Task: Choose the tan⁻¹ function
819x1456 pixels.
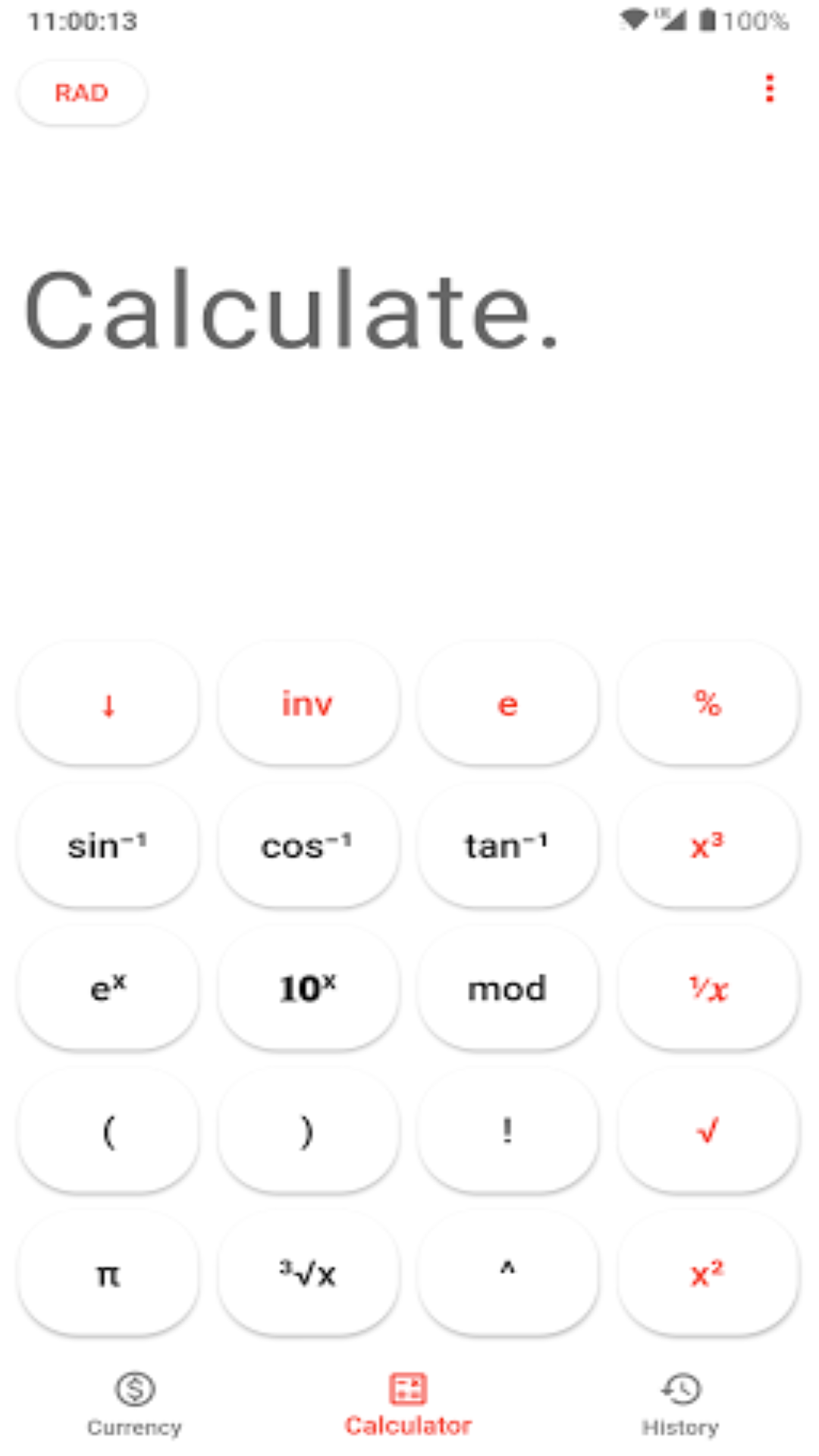Action: [508, 846]
